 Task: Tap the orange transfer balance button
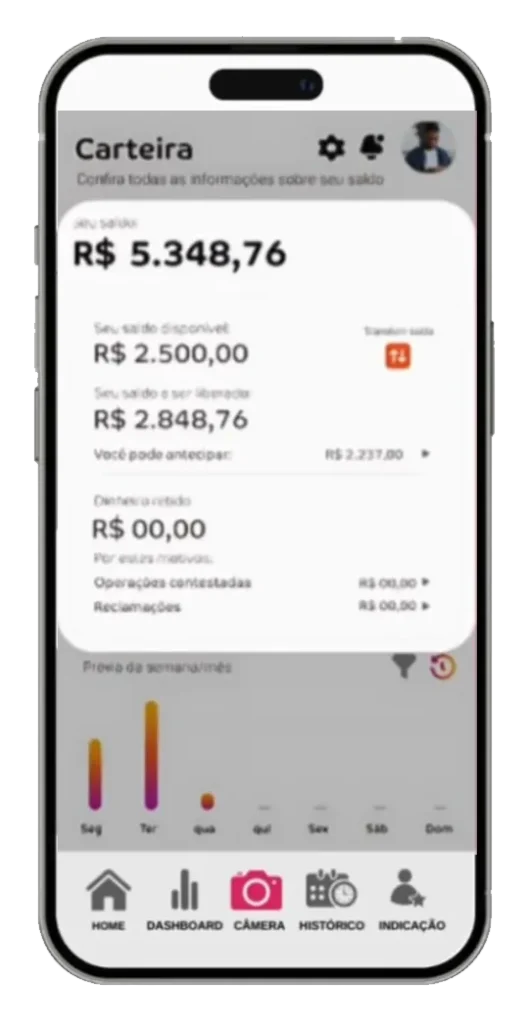[398, 357]
